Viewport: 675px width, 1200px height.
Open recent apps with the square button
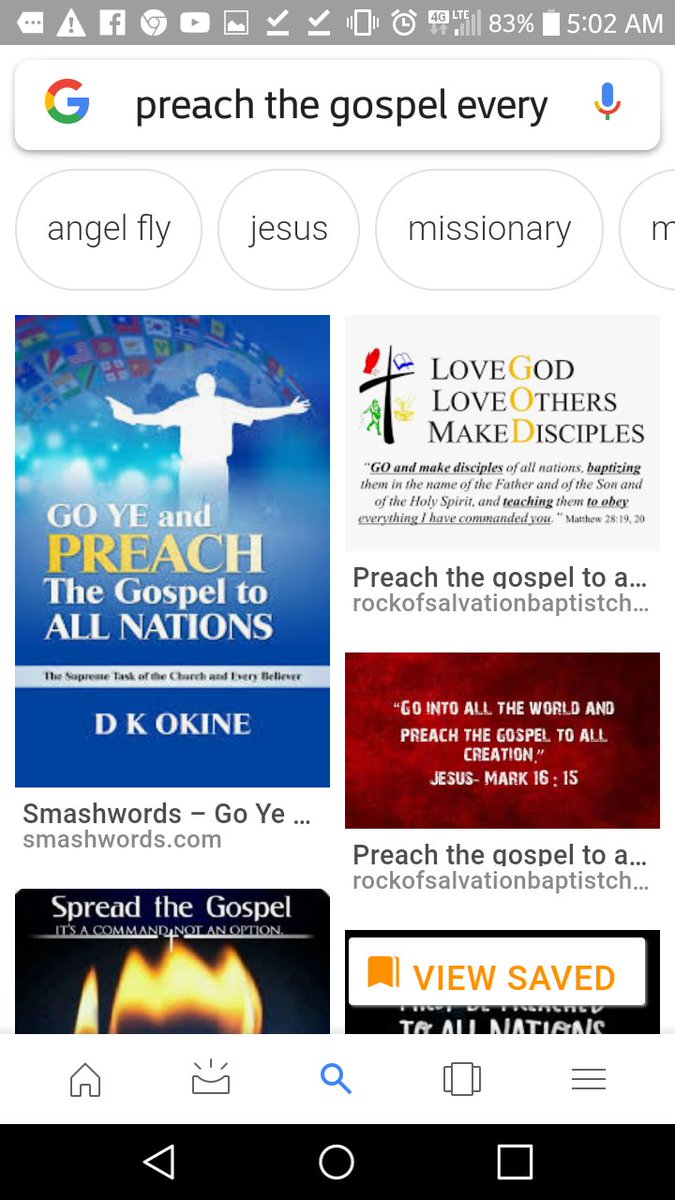(514, 1162)
